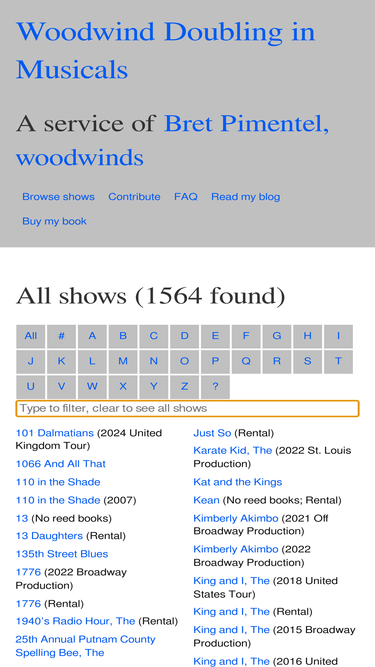Show titles beginning with letter S
Screen dimensions: 375x667
tap(307, 362)
